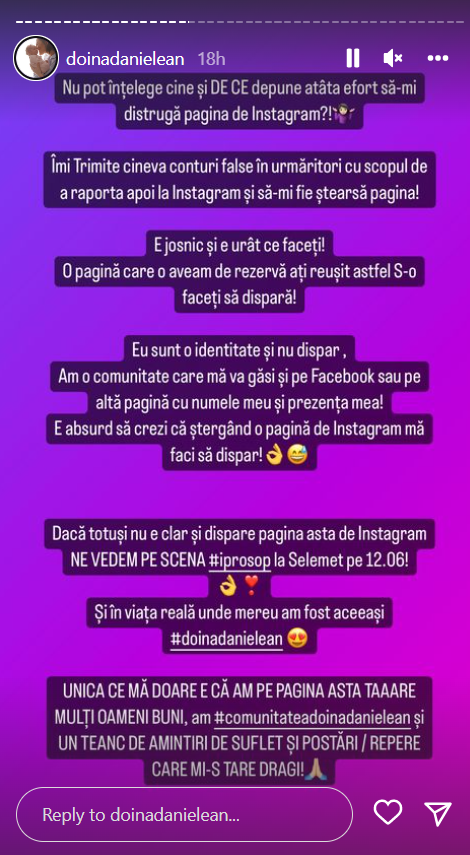The height and width of the screenshot is (855, 470).
Task: Open doinadanielean's profile picture
Action: (x=36, y=58)
